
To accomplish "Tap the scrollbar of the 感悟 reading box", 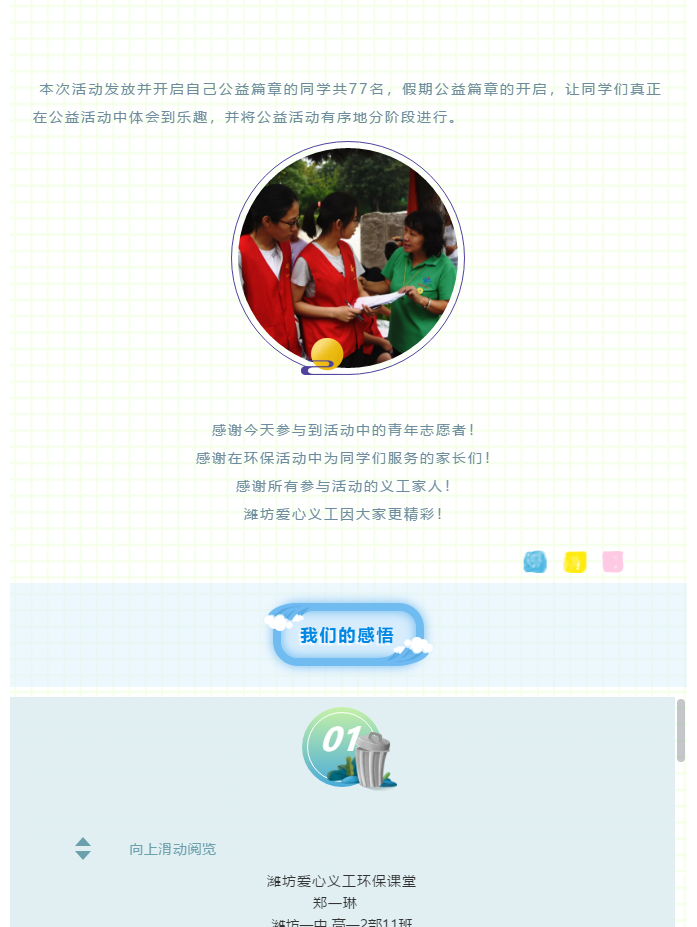I will pos(681,730).
